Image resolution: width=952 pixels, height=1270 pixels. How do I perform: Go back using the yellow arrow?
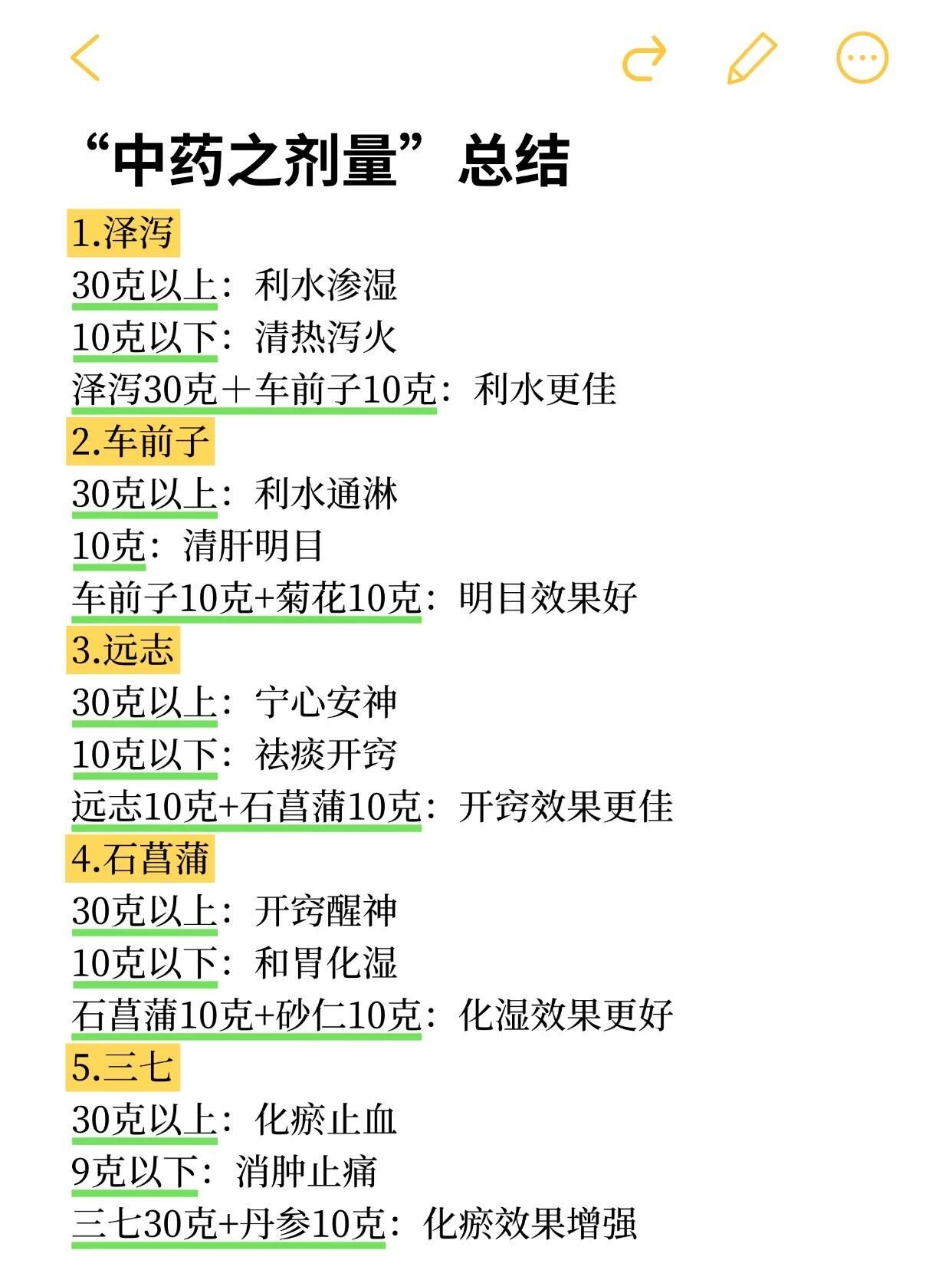click(x=86, y=58)
